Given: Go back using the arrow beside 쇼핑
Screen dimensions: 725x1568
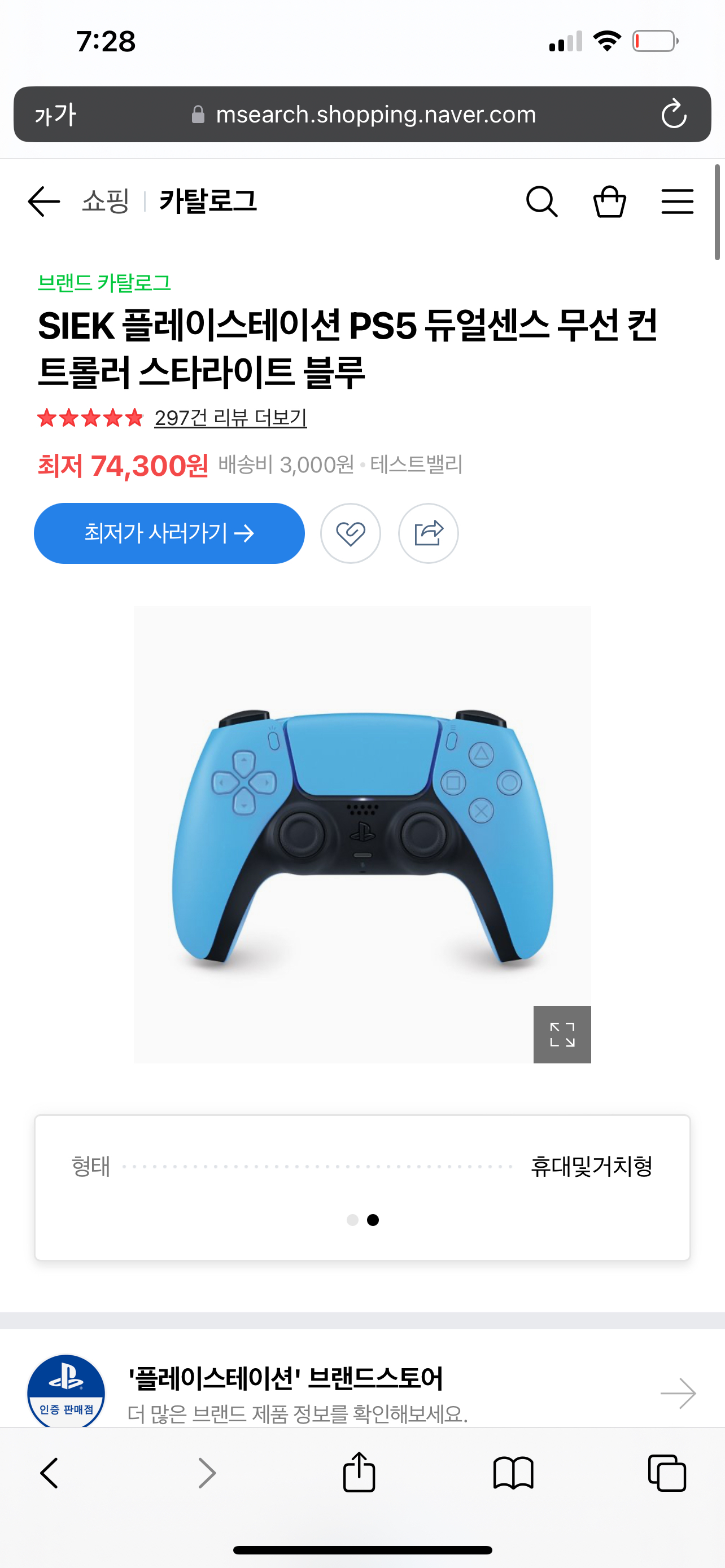Looking at the screenshot, I should pyautogui.click(x=44, y=202).
